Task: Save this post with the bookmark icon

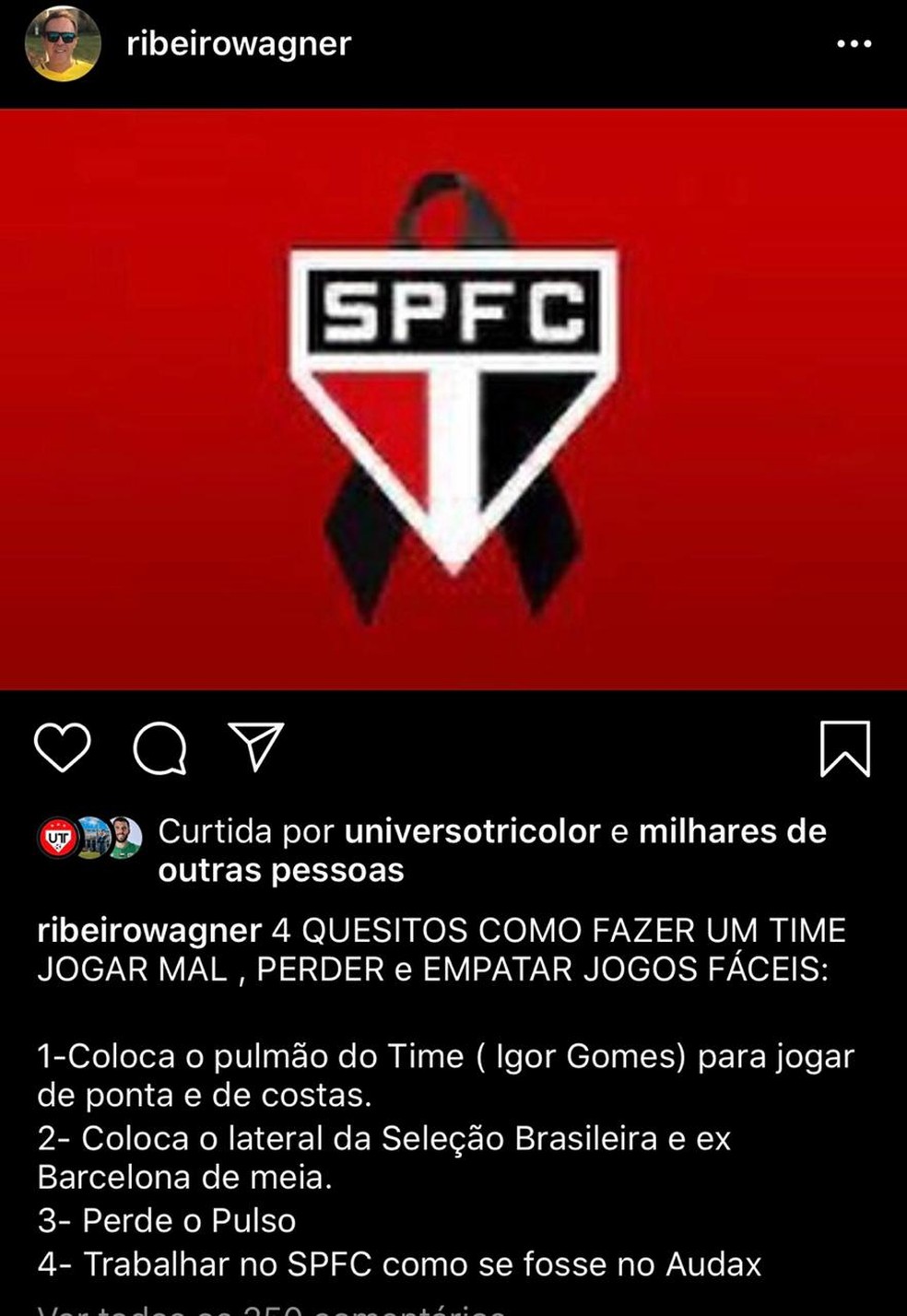Action: (x=844, y=747)
